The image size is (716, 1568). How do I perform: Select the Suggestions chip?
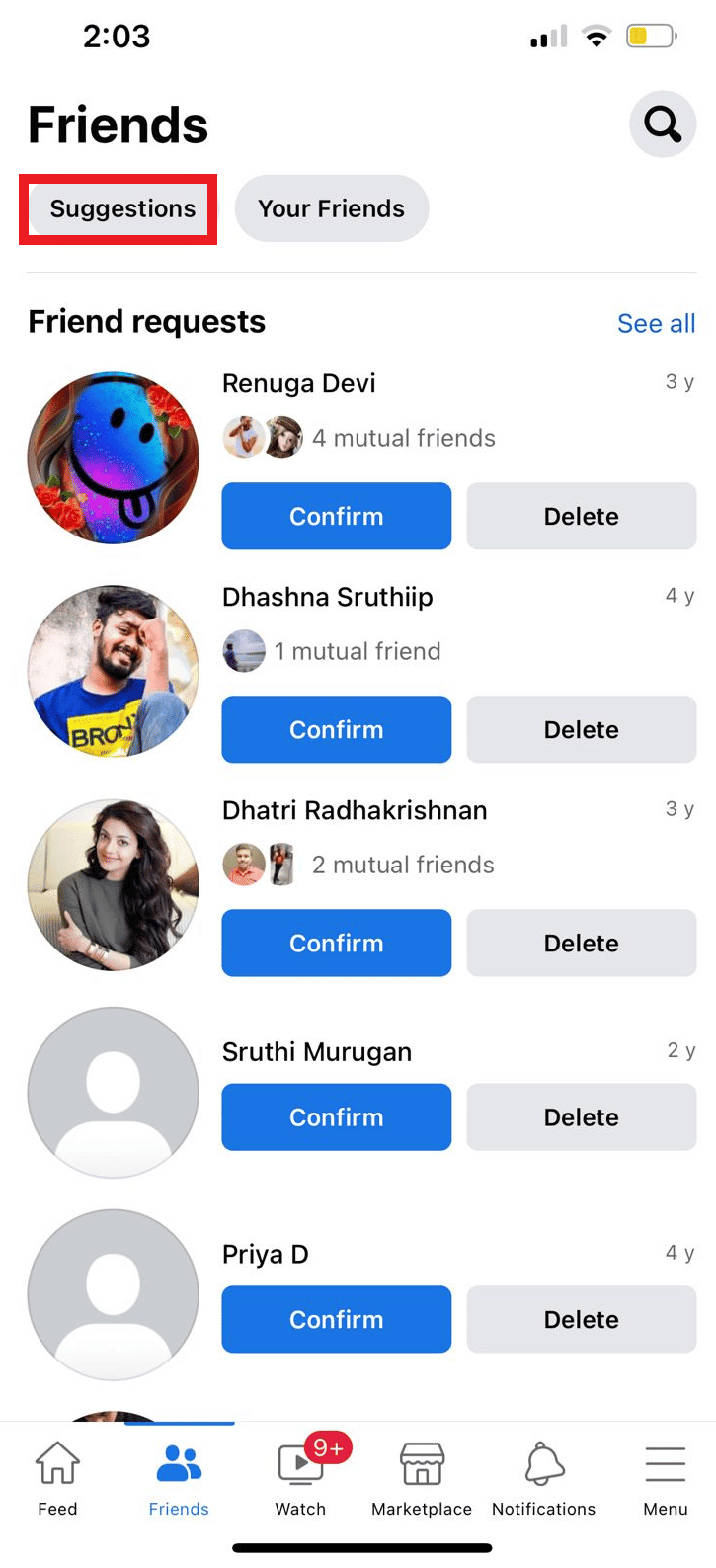point(122,208)
